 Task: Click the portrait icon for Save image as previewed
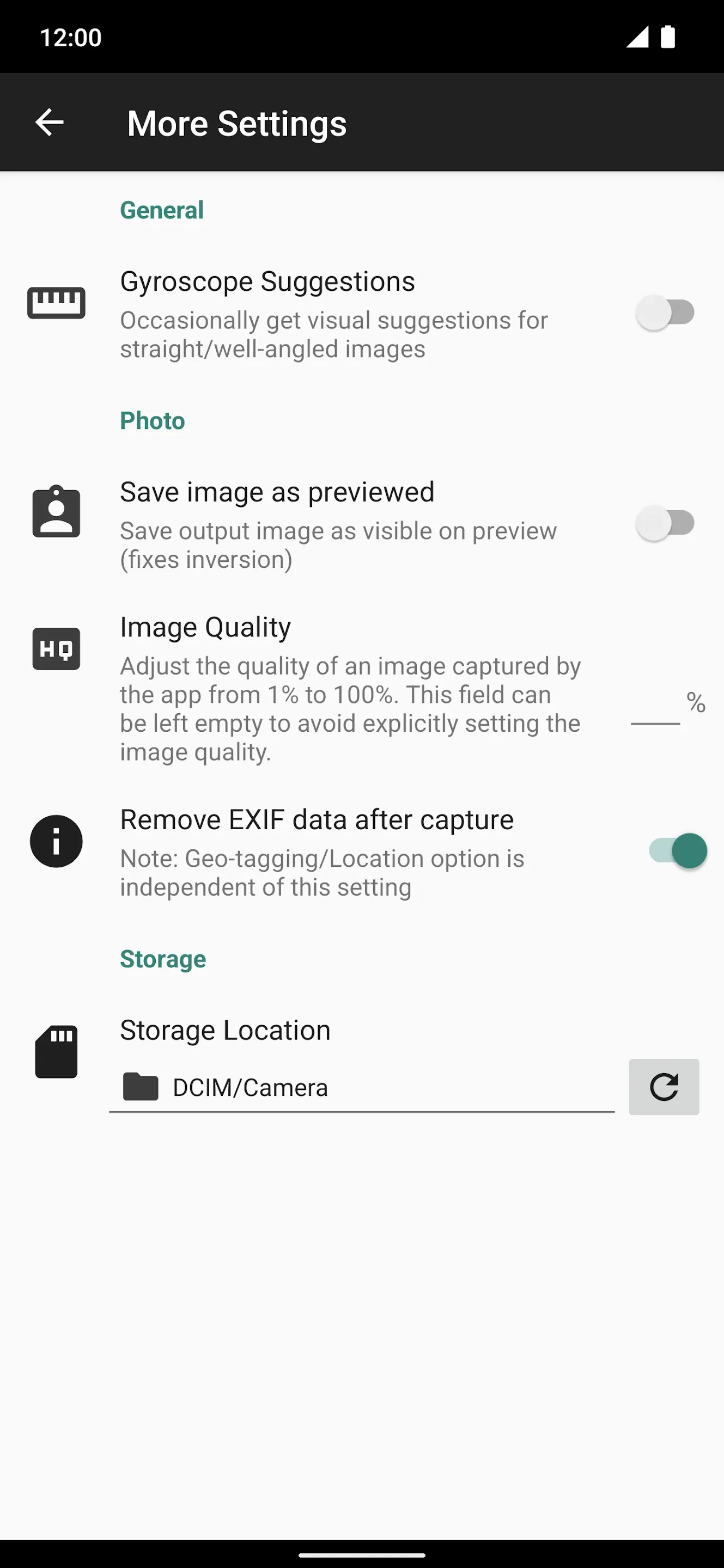coord(56,511)
